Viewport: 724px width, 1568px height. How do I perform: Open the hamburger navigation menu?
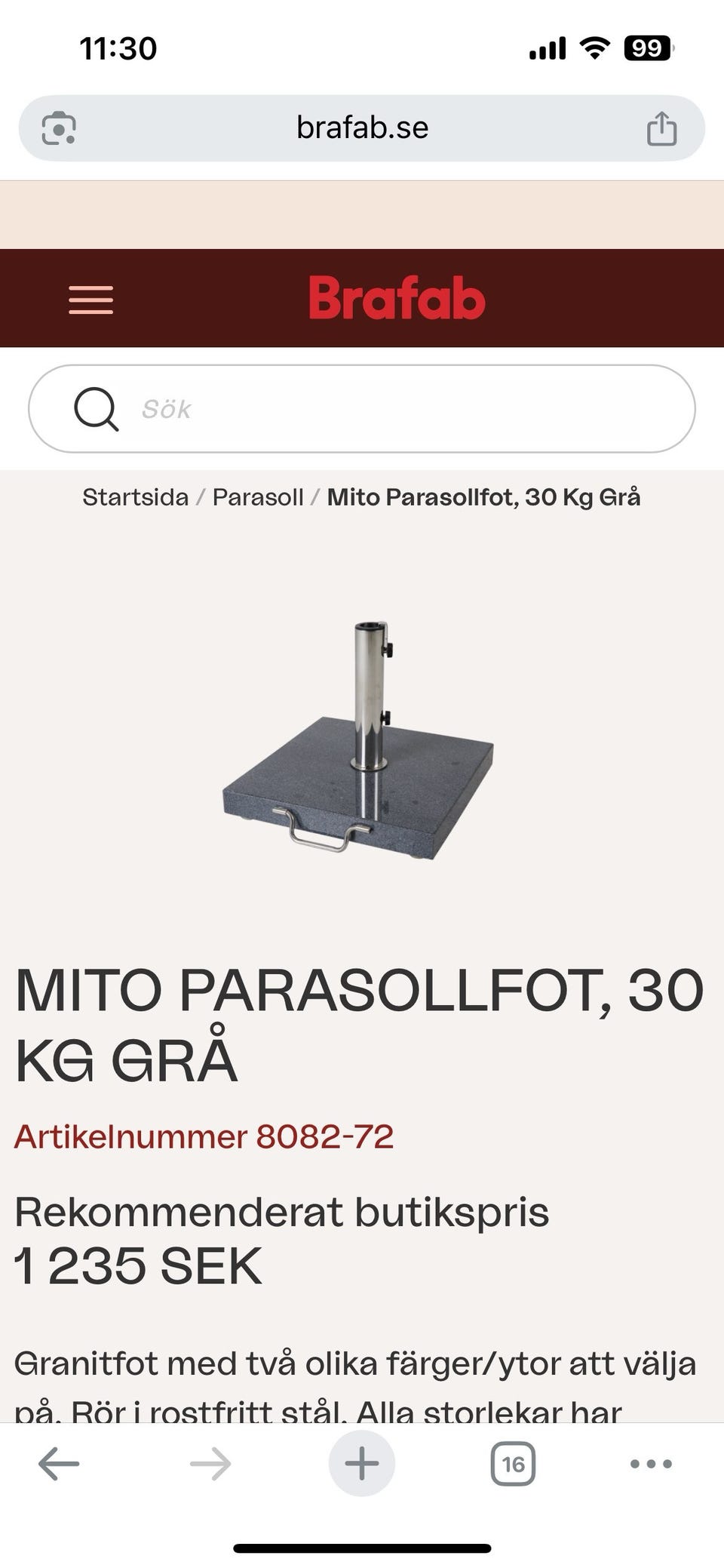click(x=91, y=300)
